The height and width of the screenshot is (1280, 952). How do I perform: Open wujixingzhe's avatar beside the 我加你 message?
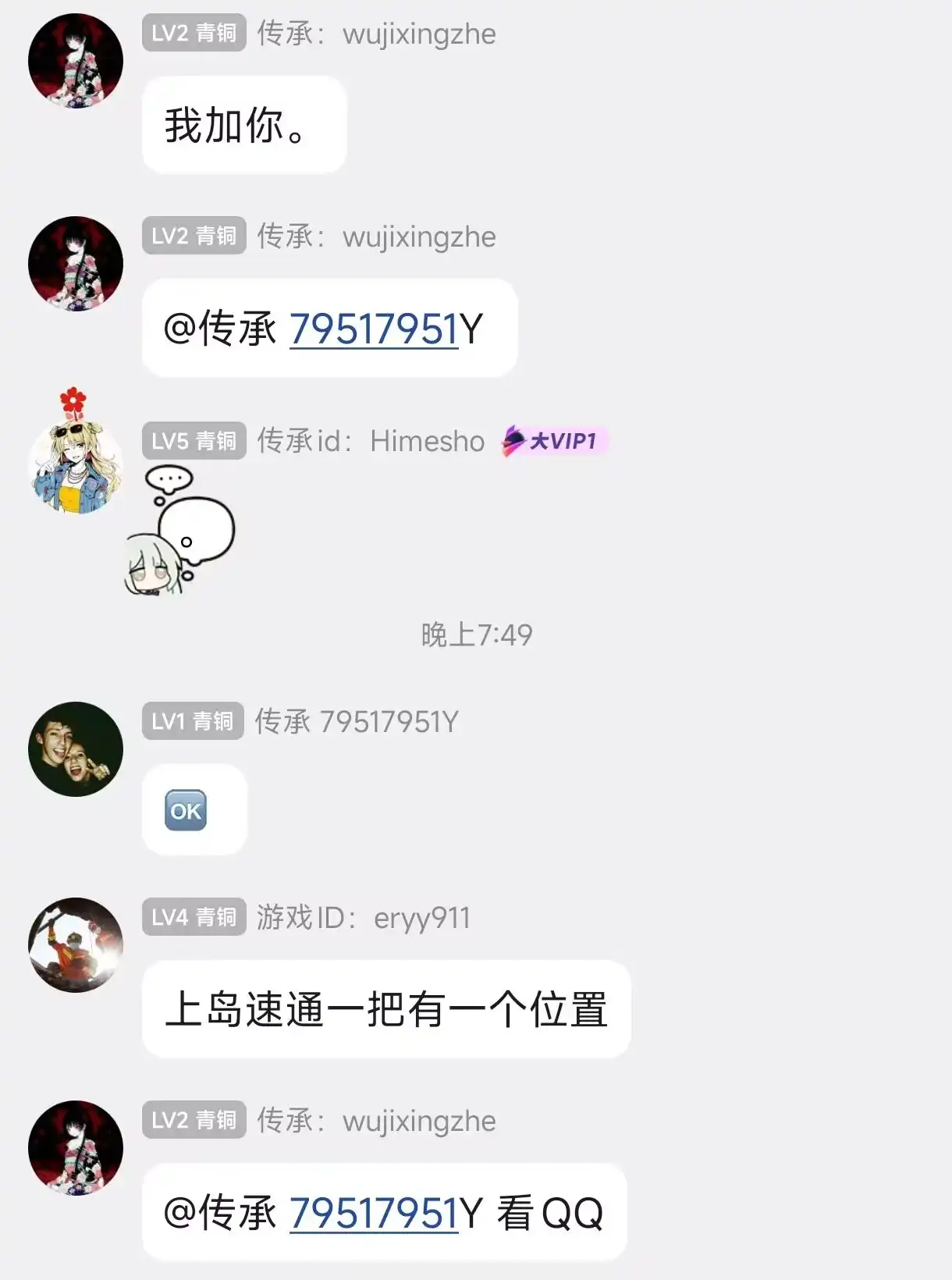76,61
